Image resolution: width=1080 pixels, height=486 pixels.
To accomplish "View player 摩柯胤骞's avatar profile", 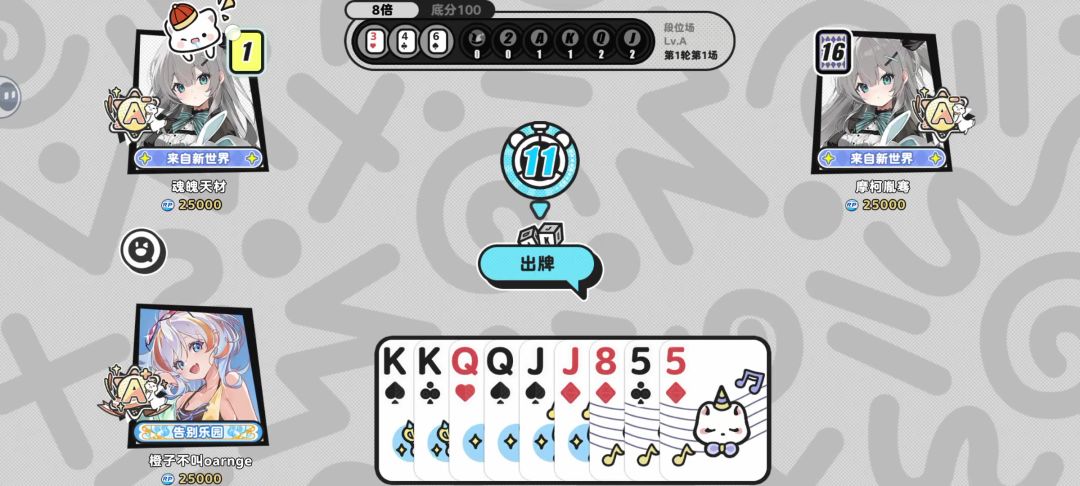I will point(879,101).
